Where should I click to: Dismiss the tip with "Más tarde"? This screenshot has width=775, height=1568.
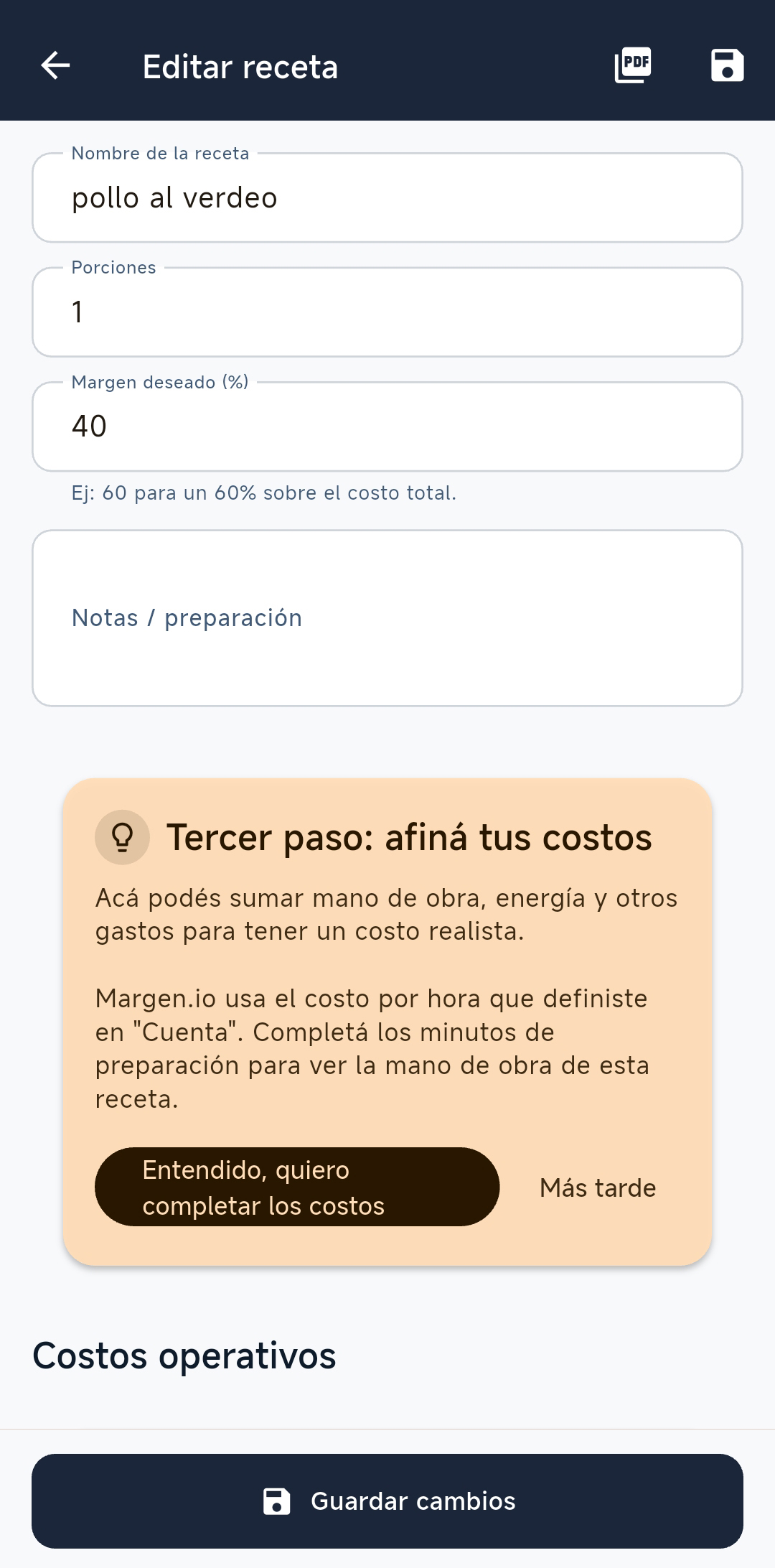click(x=598, y=1187)
